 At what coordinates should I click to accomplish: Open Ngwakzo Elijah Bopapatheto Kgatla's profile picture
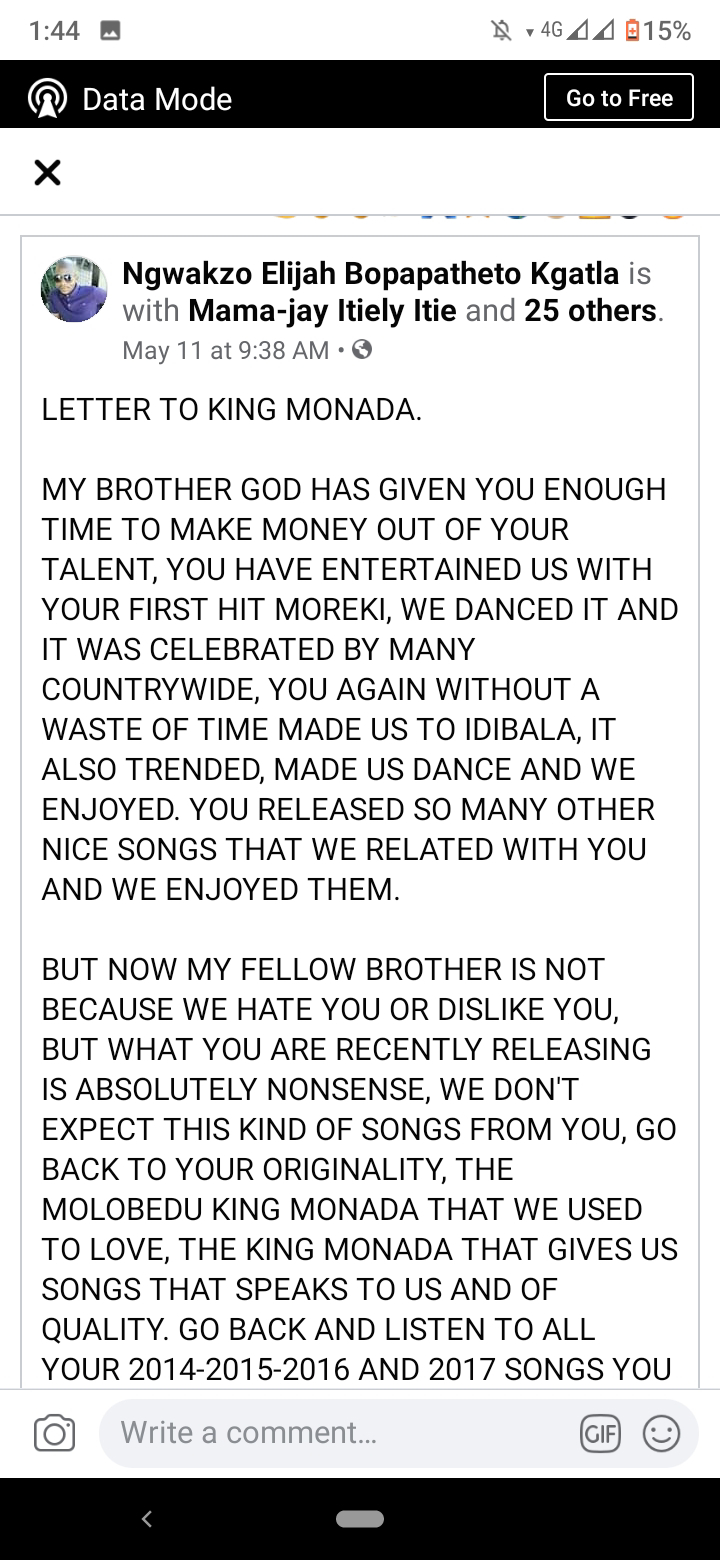click(74, 289)
